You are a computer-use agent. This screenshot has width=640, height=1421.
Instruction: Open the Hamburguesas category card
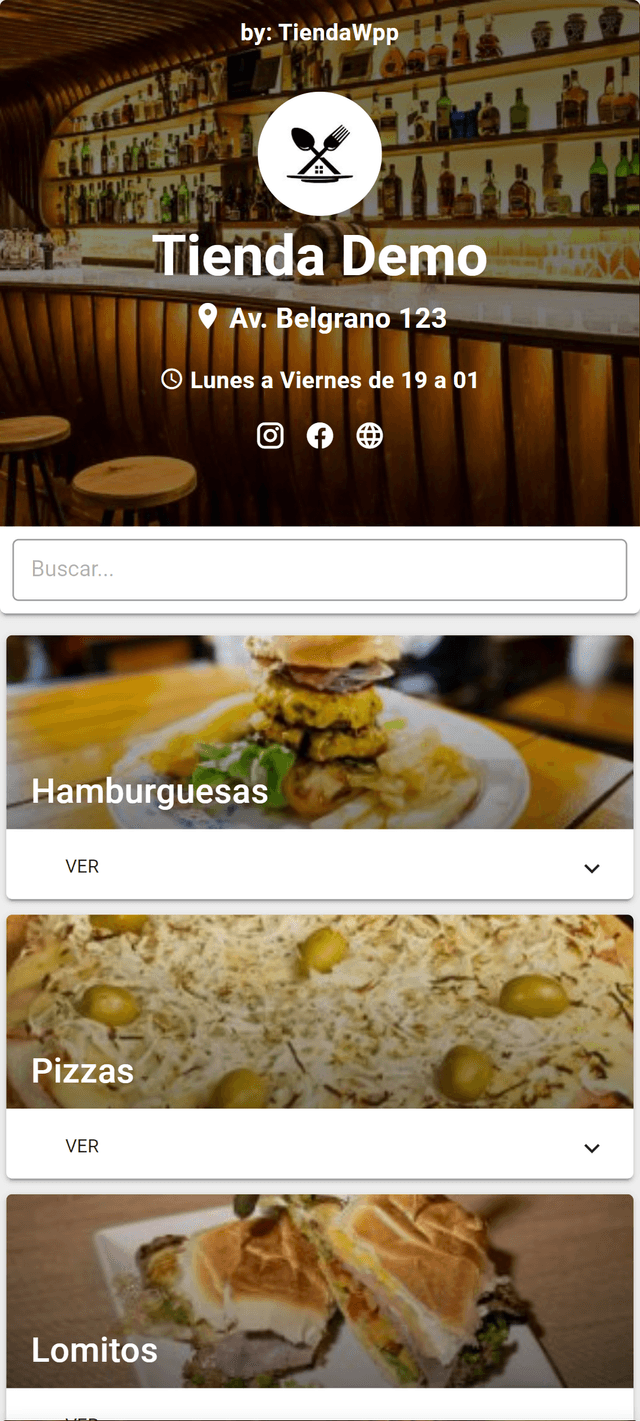320,733
